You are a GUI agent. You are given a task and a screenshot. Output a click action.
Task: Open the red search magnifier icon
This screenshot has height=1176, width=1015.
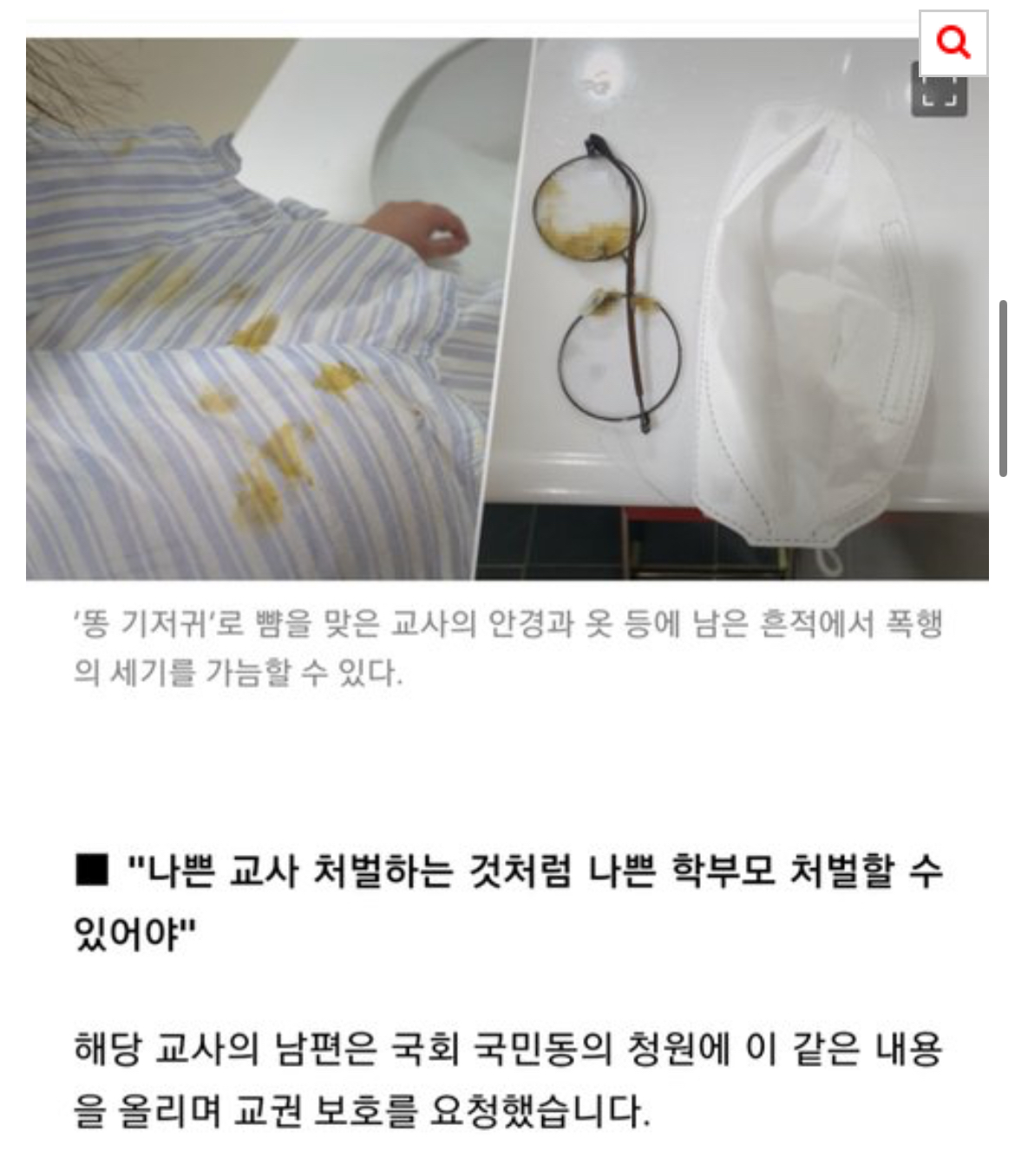click(953, 42)
